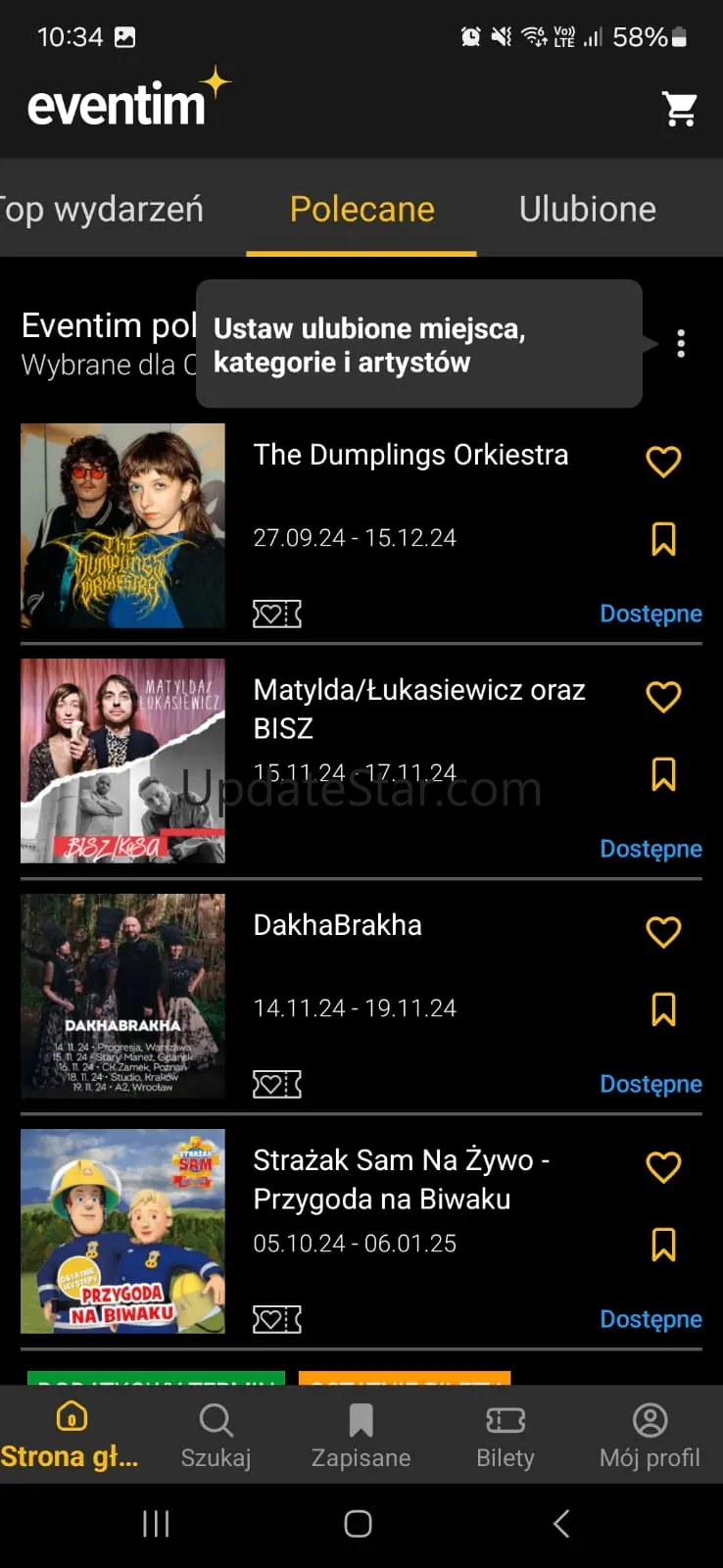Screen dimensions: 723x1568
Task: Switch to the Ulubione tab
Action: coord(587,210)
